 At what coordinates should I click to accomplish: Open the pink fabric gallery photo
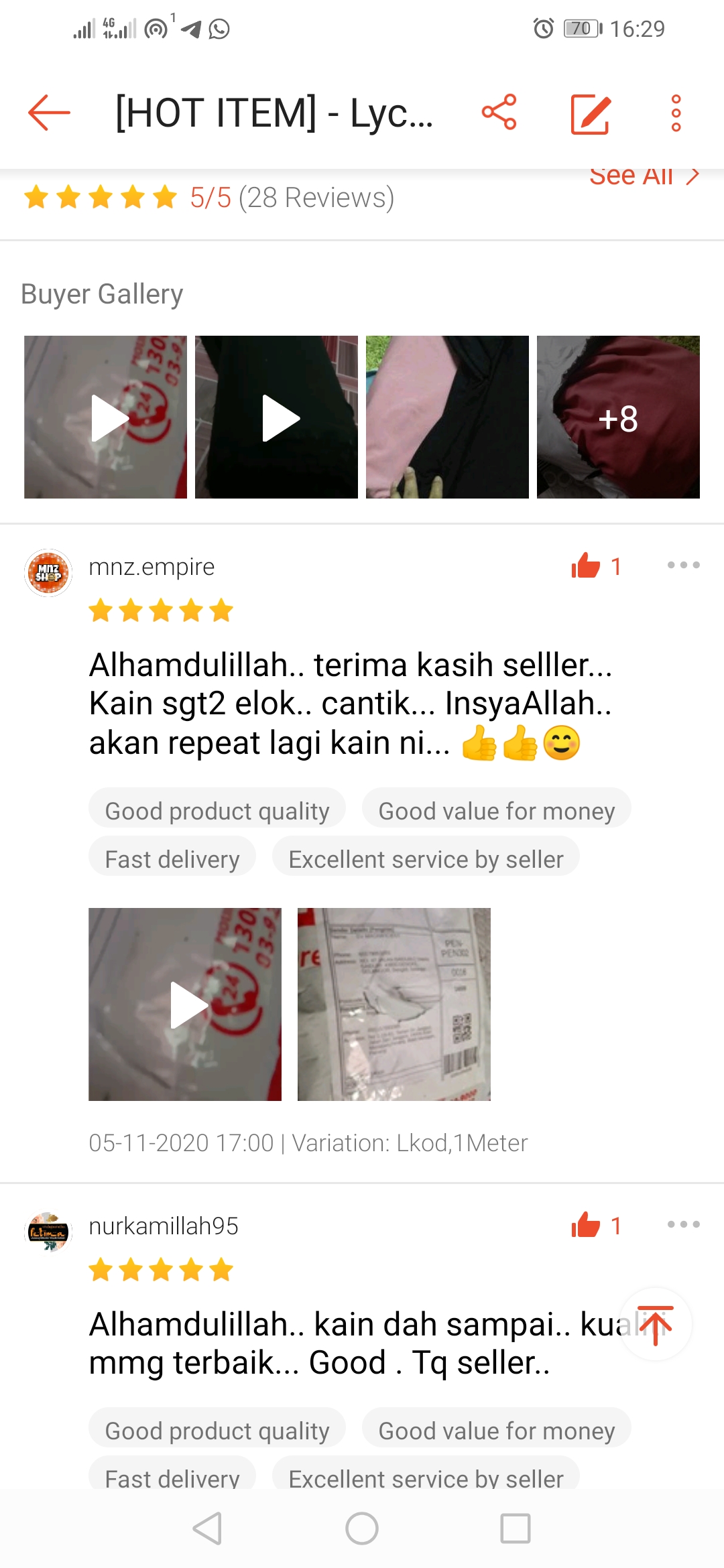[447, 417]
